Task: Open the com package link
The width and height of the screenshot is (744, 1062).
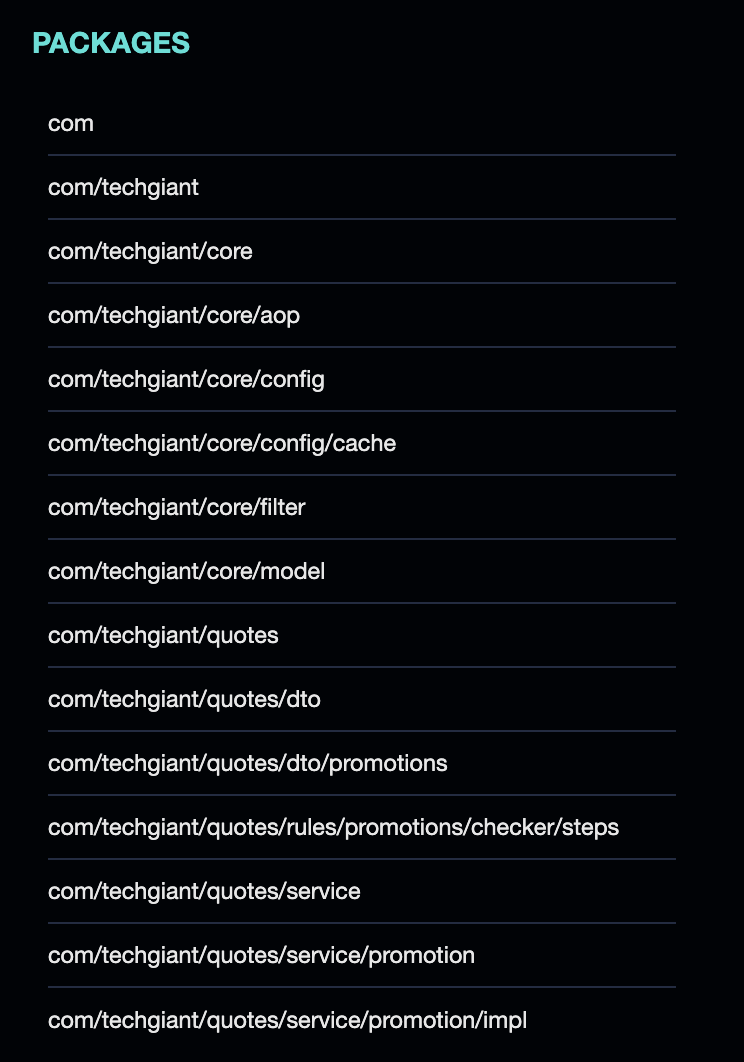Action: pyautogui.click(x=70, y=123)
